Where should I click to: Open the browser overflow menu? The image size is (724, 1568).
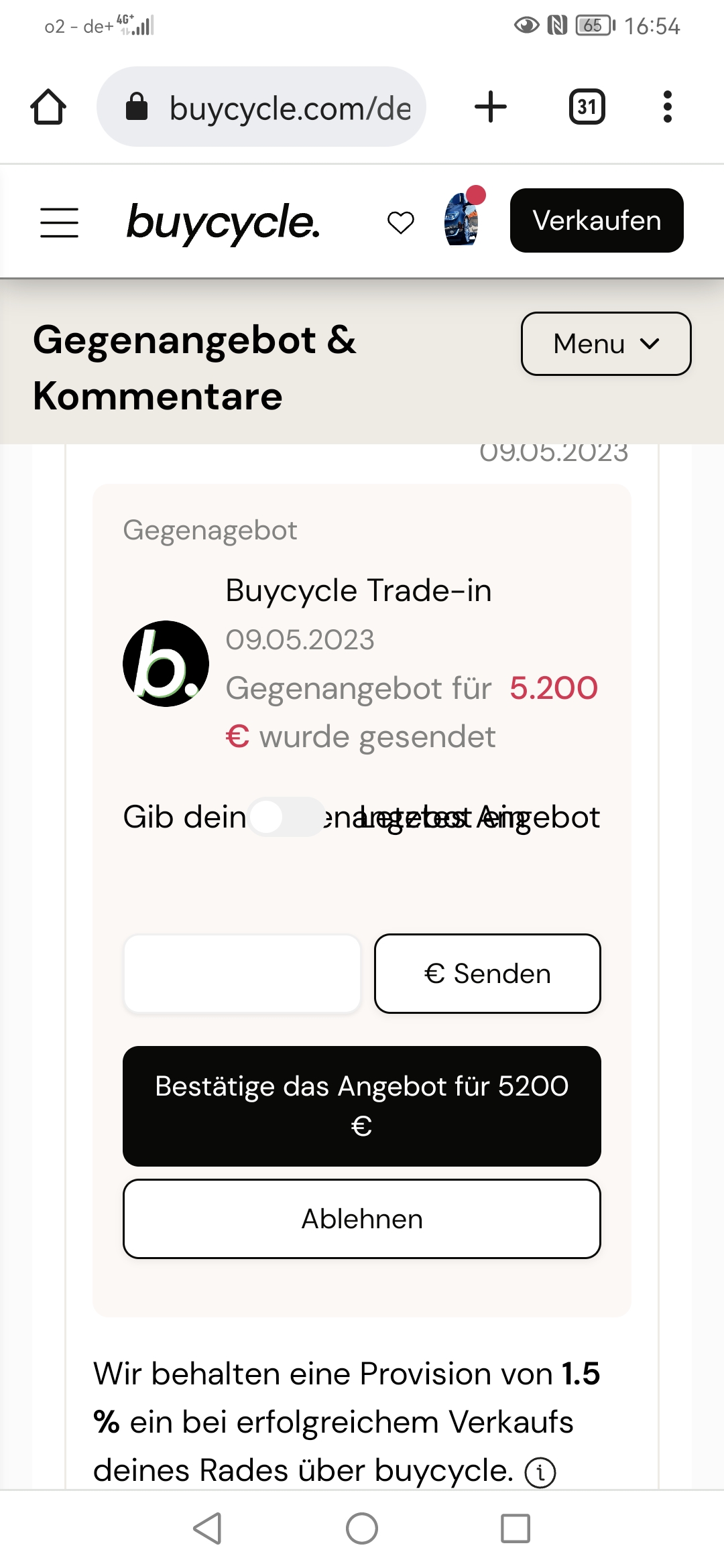(667, 107)
